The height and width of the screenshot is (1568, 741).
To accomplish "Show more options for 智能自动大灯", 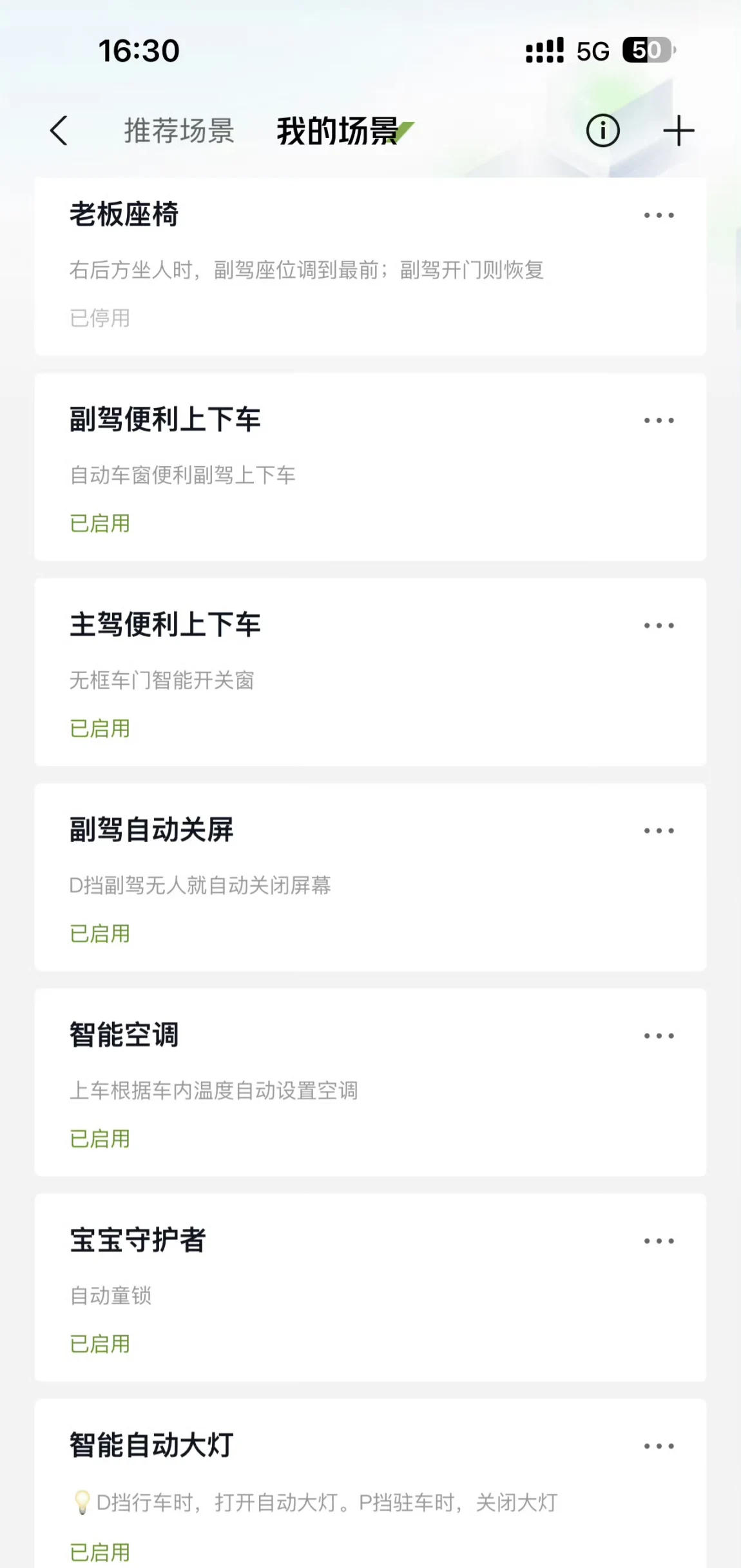I will click(x=659, y=1446).
